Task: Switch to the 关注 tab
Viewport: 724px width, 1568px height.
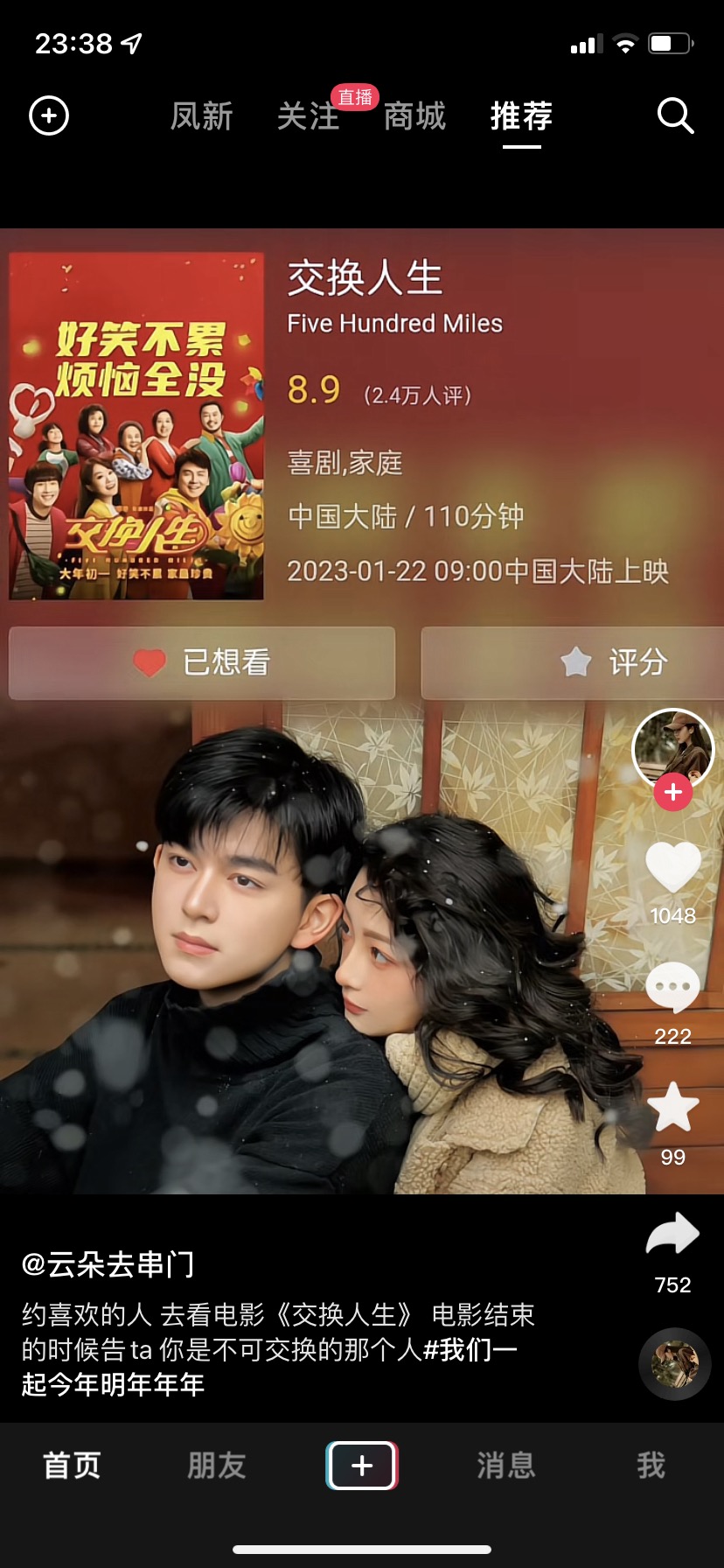Action: (308, 115)
